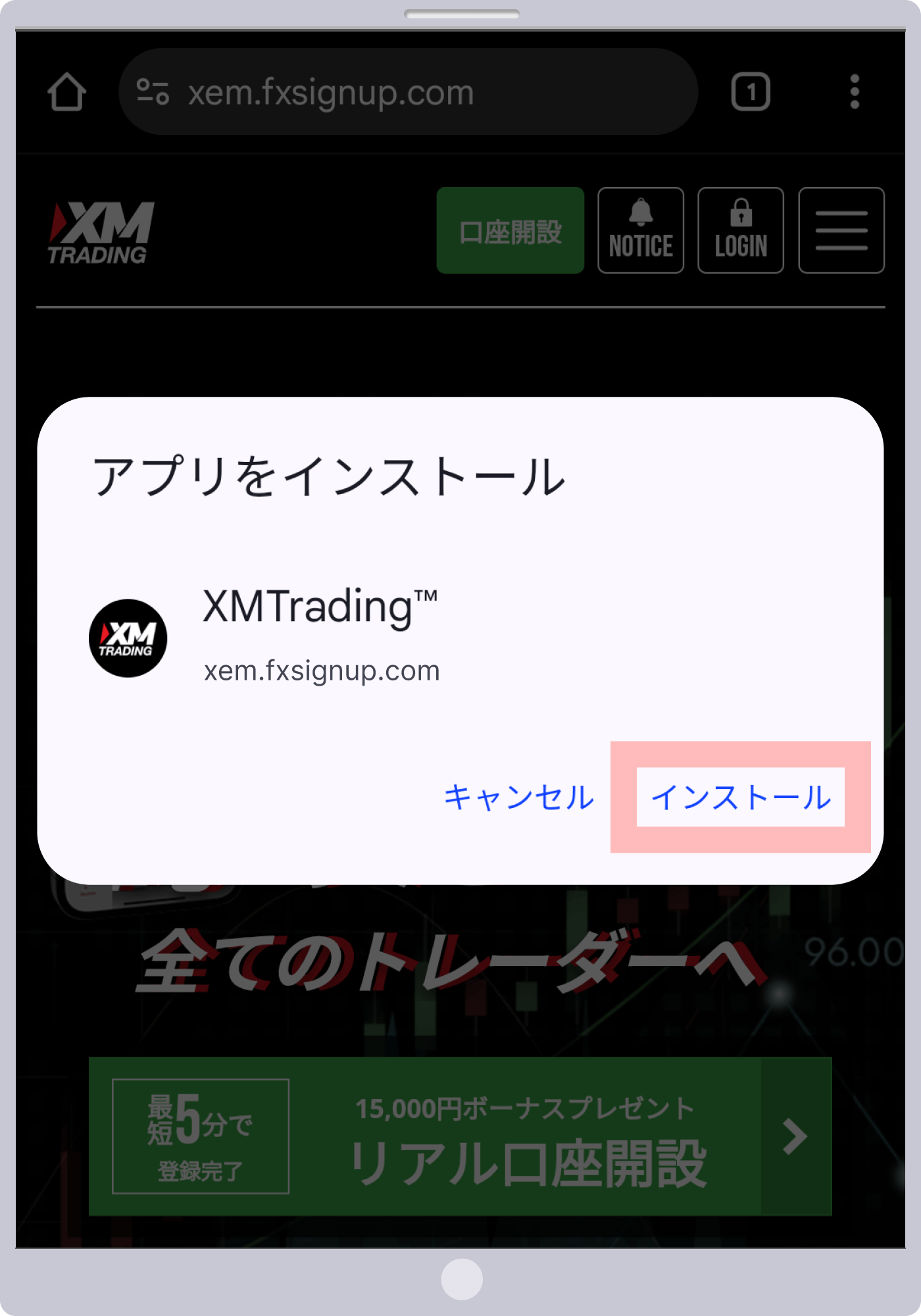Tap the XMTrading™ title in the dialog
This screenshot has width=921, height=1316.
[320, 607]
